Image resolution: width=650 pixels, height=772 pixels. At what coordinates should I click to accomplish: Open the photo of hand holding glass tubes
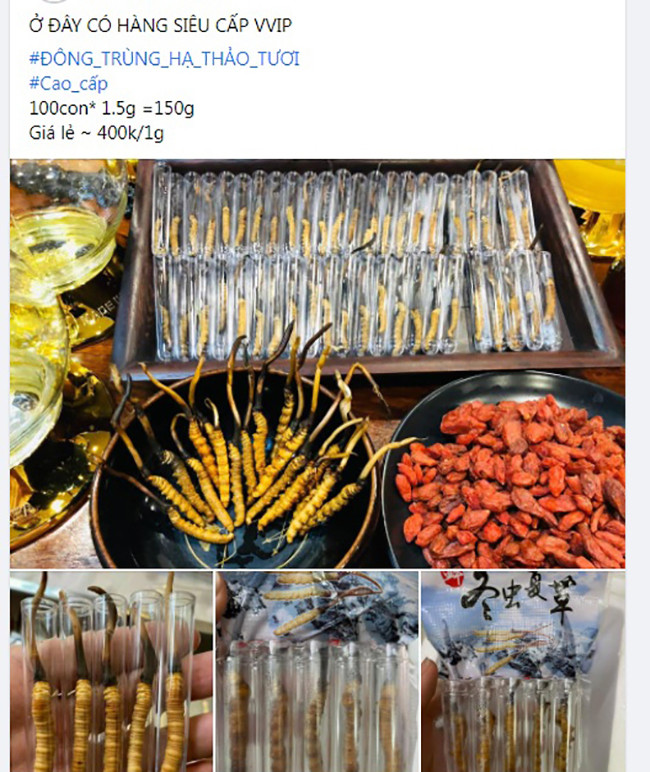coord(111,671)
